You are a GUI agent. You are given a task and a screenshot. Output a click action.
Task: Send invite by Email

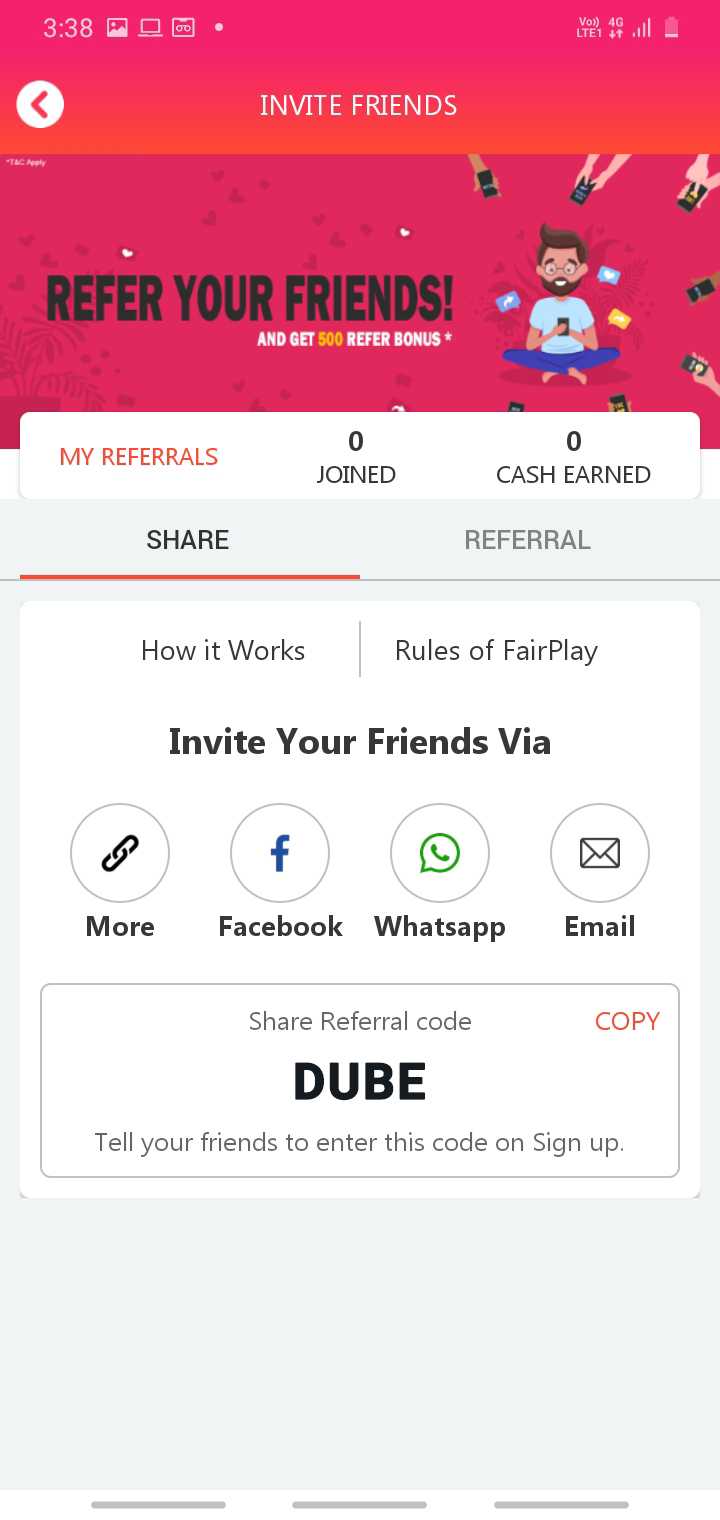(600, 853)
